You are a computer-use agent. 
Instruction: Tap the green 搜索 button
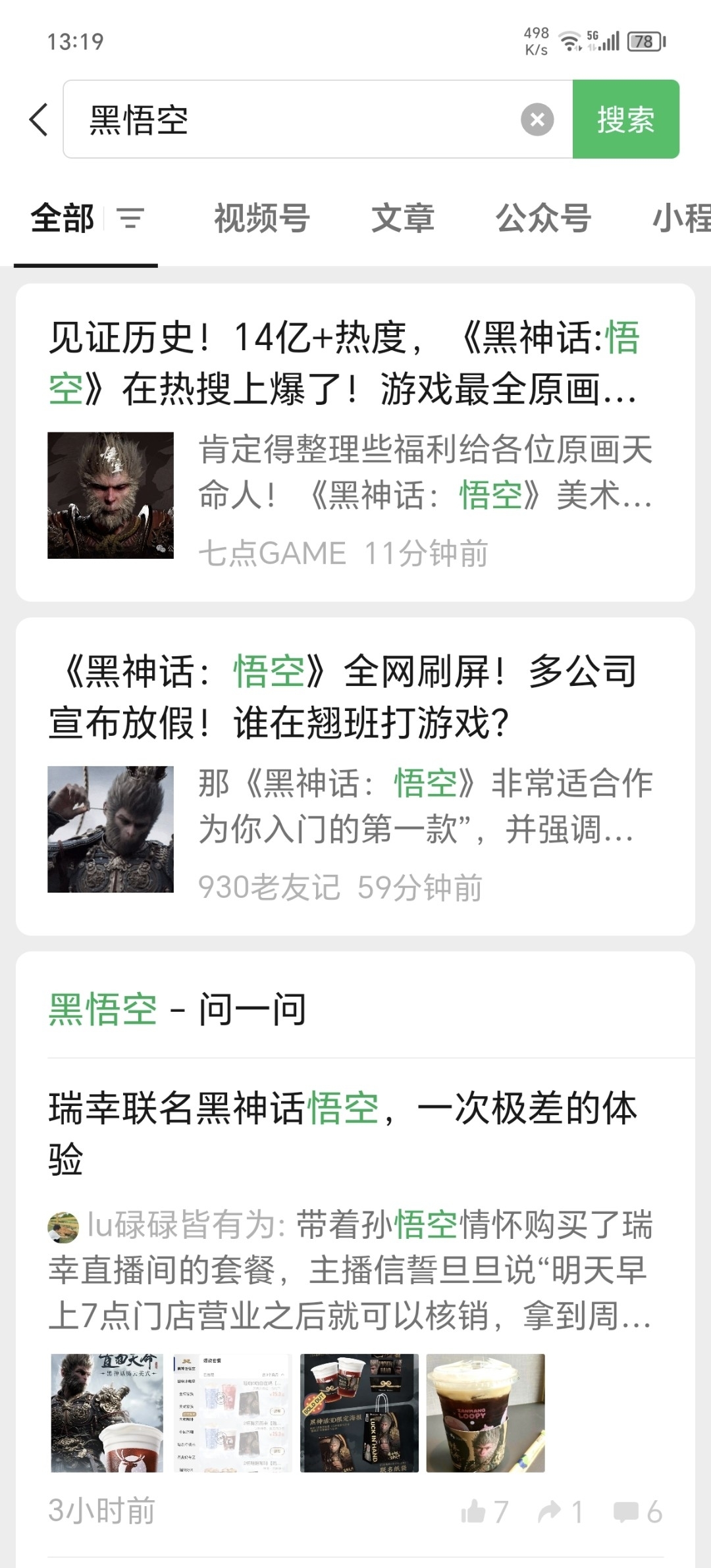(x=625, y=120)
